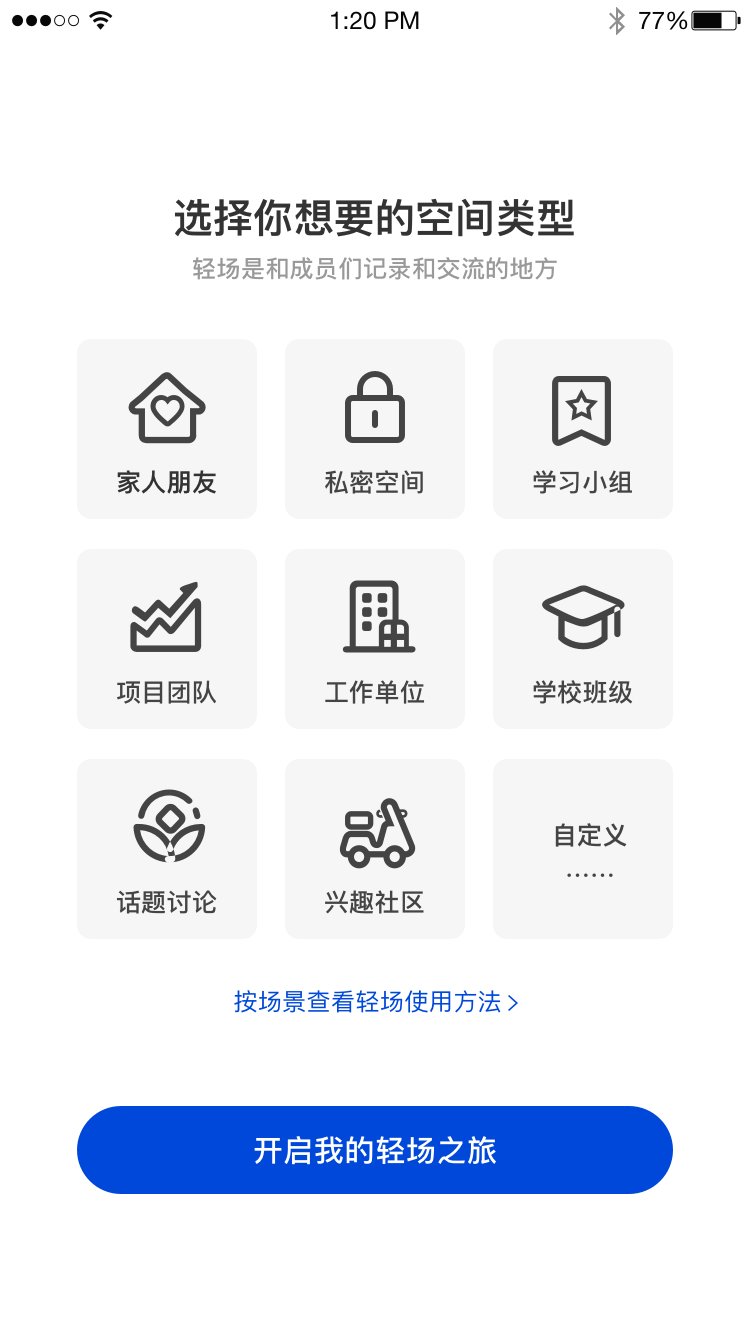Select the 项目团队 space type

click(167, 639)
